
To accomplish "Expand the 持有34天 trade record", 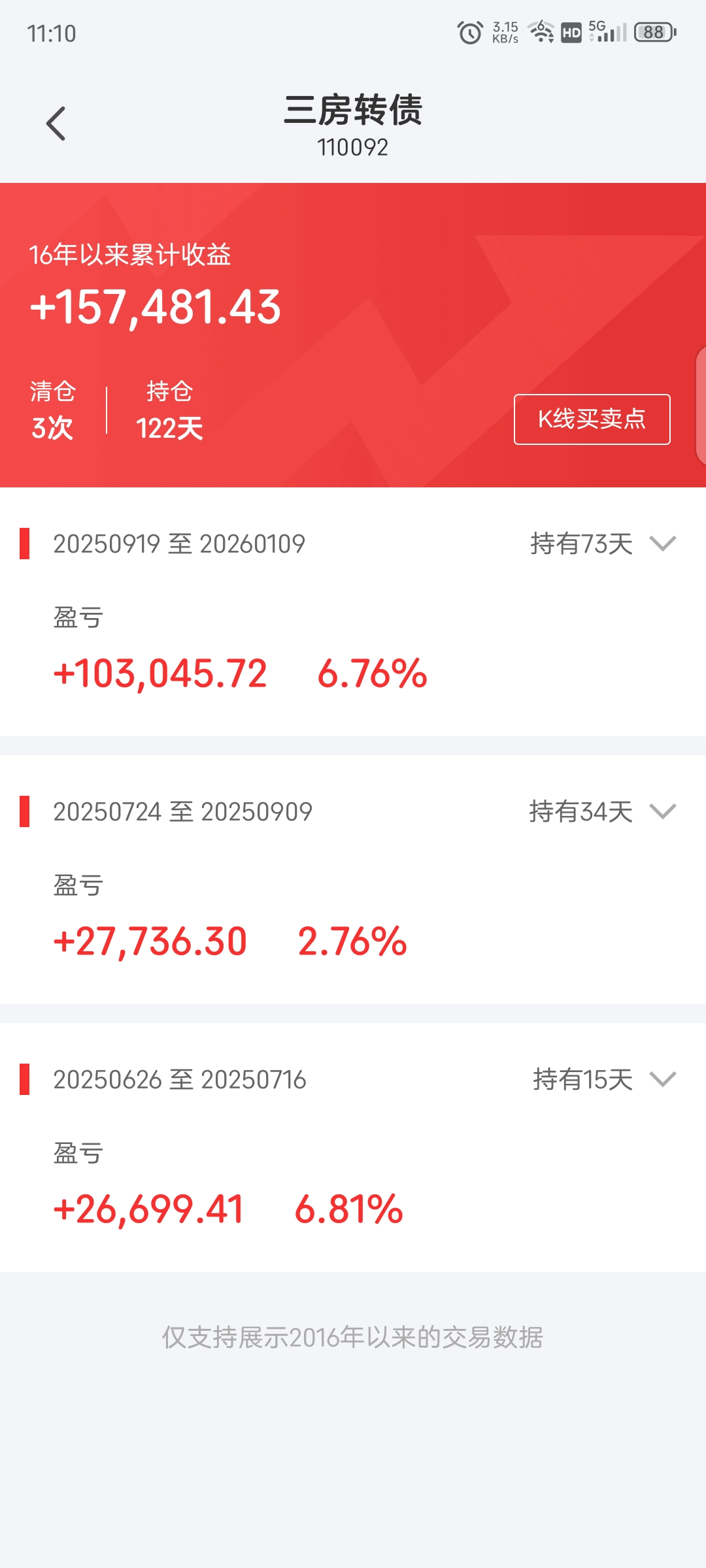I will click(662, 811).
